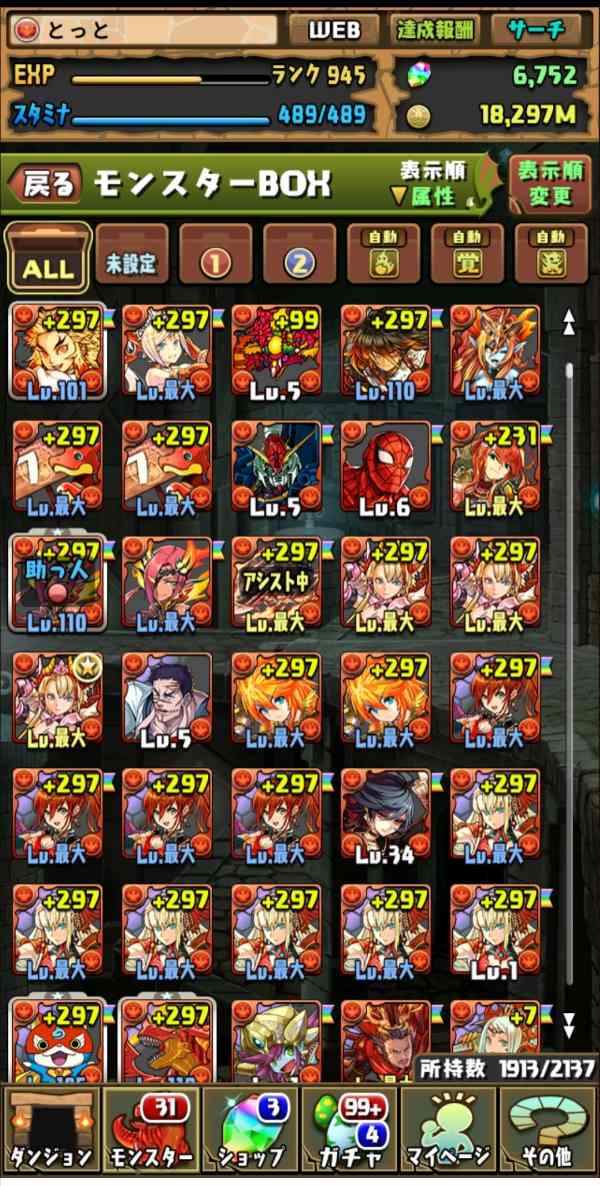The height and width of the screenshot is (1186, 600).
Task: Select the monster marked 助っ人
Action: point(57,585)
